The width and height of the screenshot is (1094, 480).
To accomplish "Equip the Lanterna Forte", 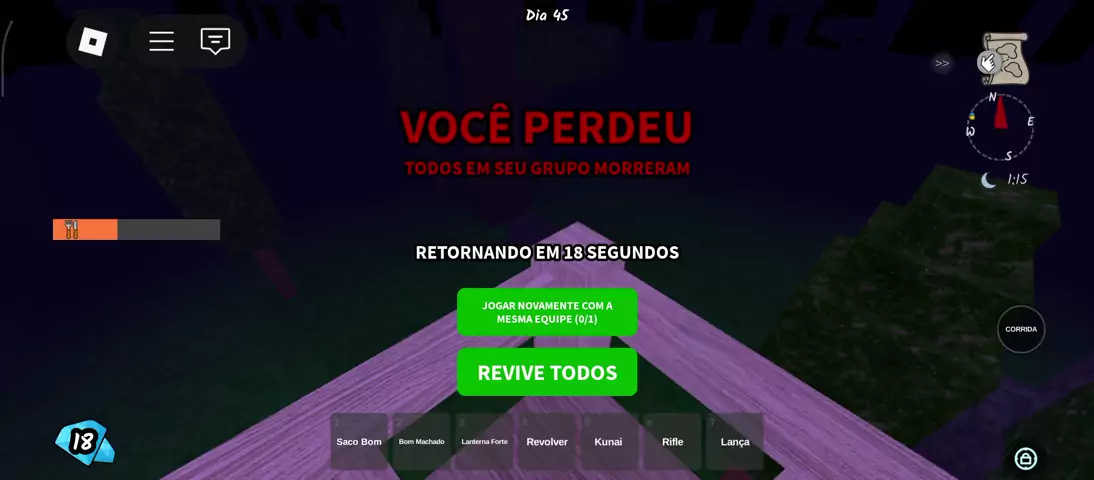I will coord(485,441).
